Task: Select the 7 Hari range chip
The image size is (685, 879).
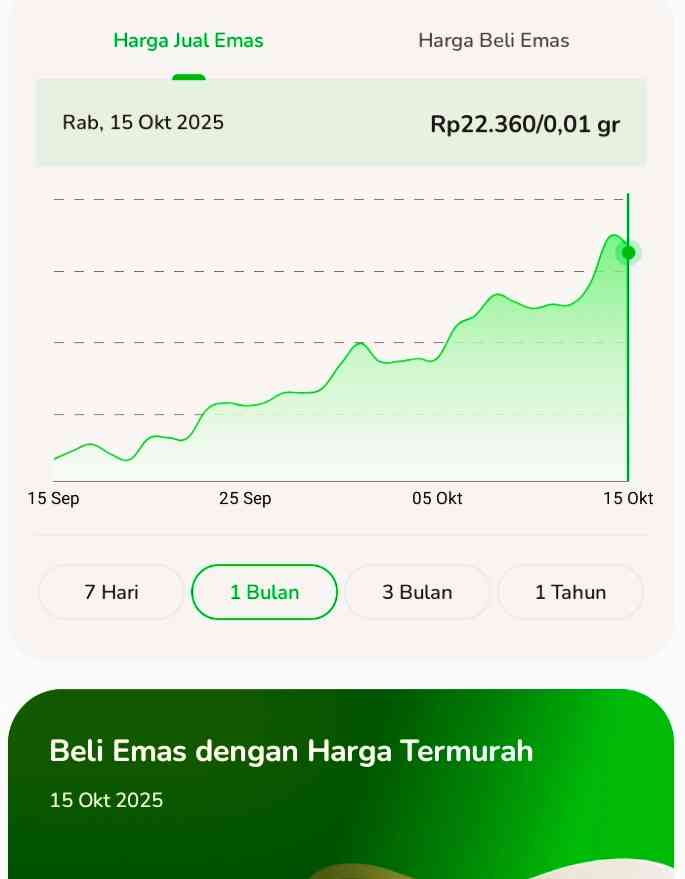Action: [x=111, y=592]
